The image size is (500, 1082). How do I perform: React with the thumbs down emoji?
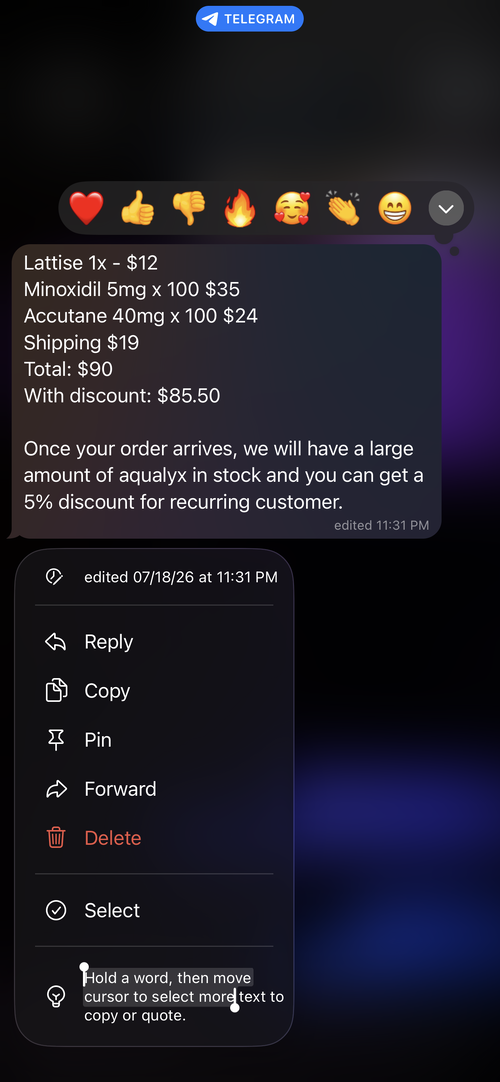[x=188, y=208]
